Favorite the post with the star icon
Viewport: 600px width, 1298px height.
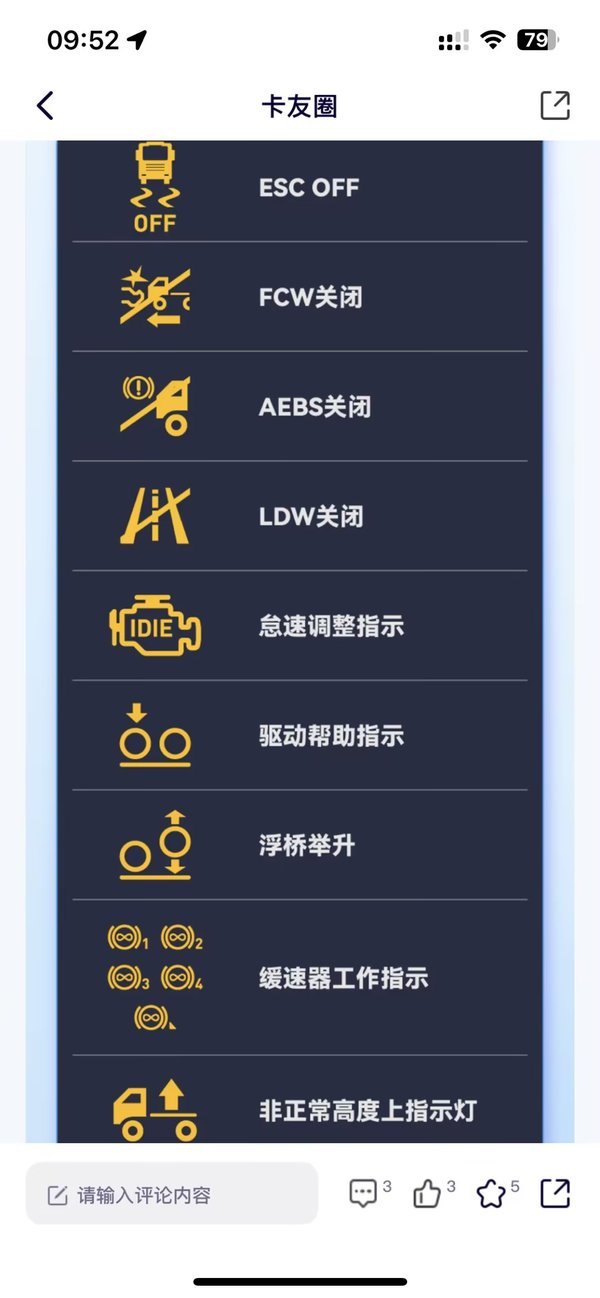click(x=490, y=1193)
